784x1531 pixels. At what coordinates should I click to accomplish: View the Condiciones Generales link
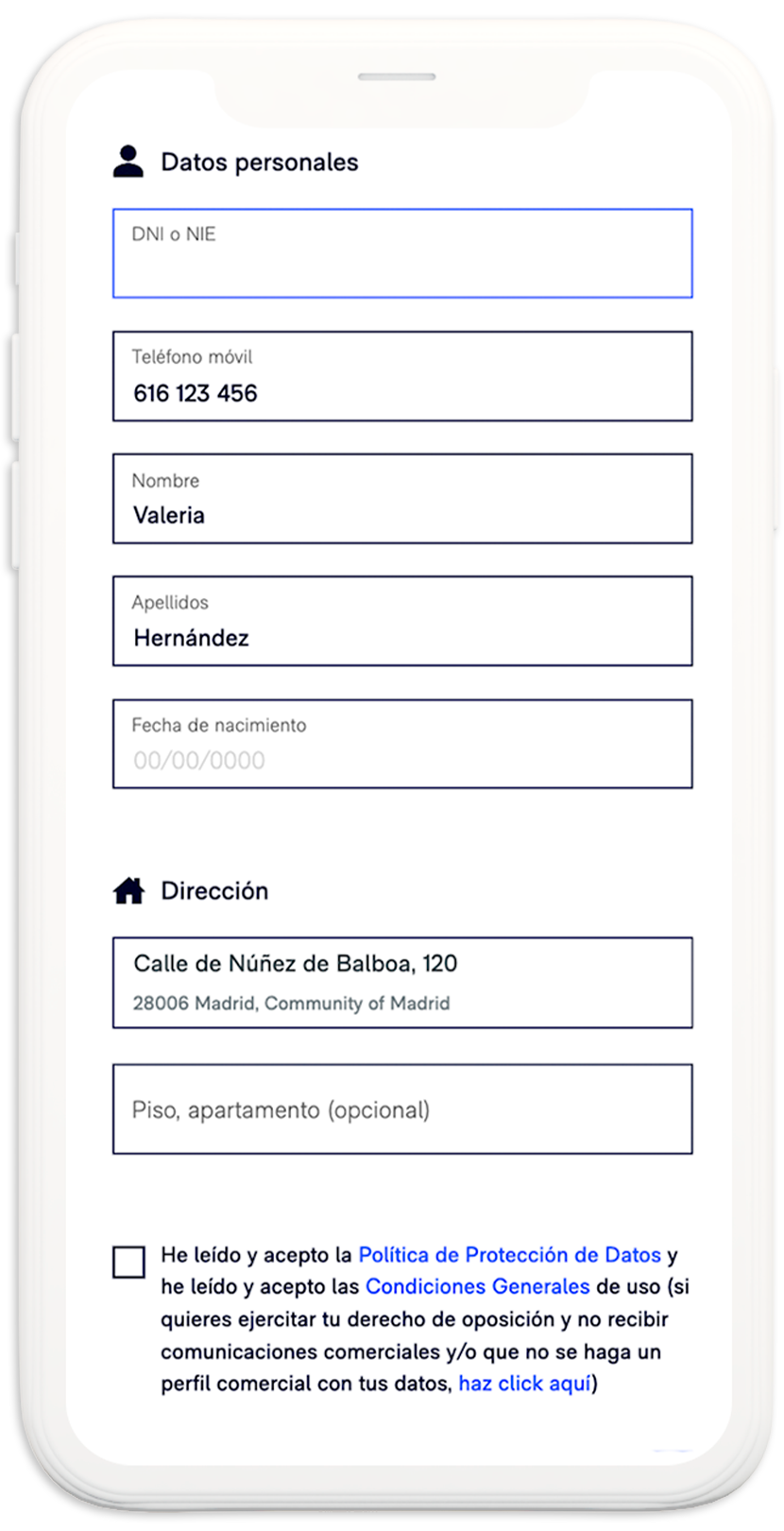pyautogui.click(x=477, y=1286)
